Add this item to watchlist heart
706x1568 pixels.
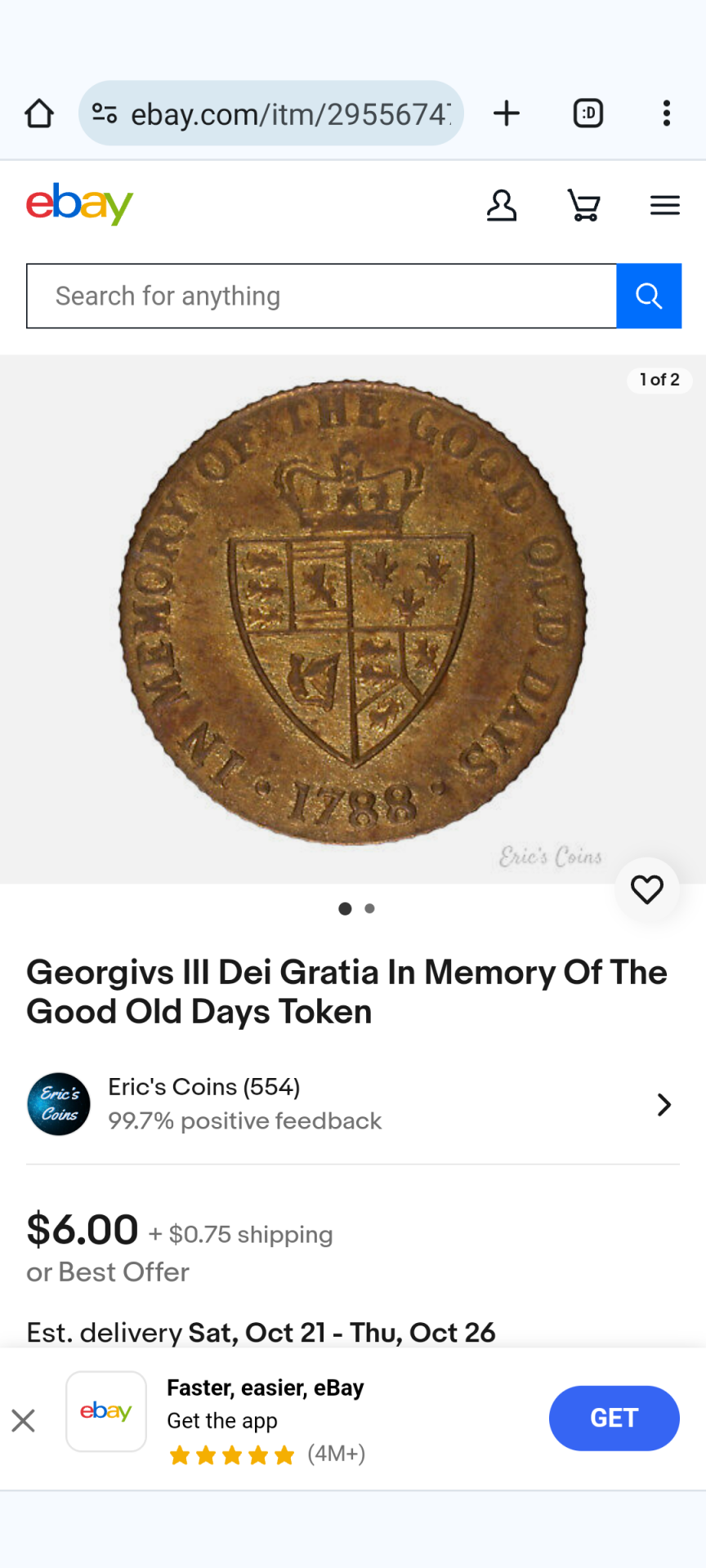pyautogui.click(x=647, y=889)
